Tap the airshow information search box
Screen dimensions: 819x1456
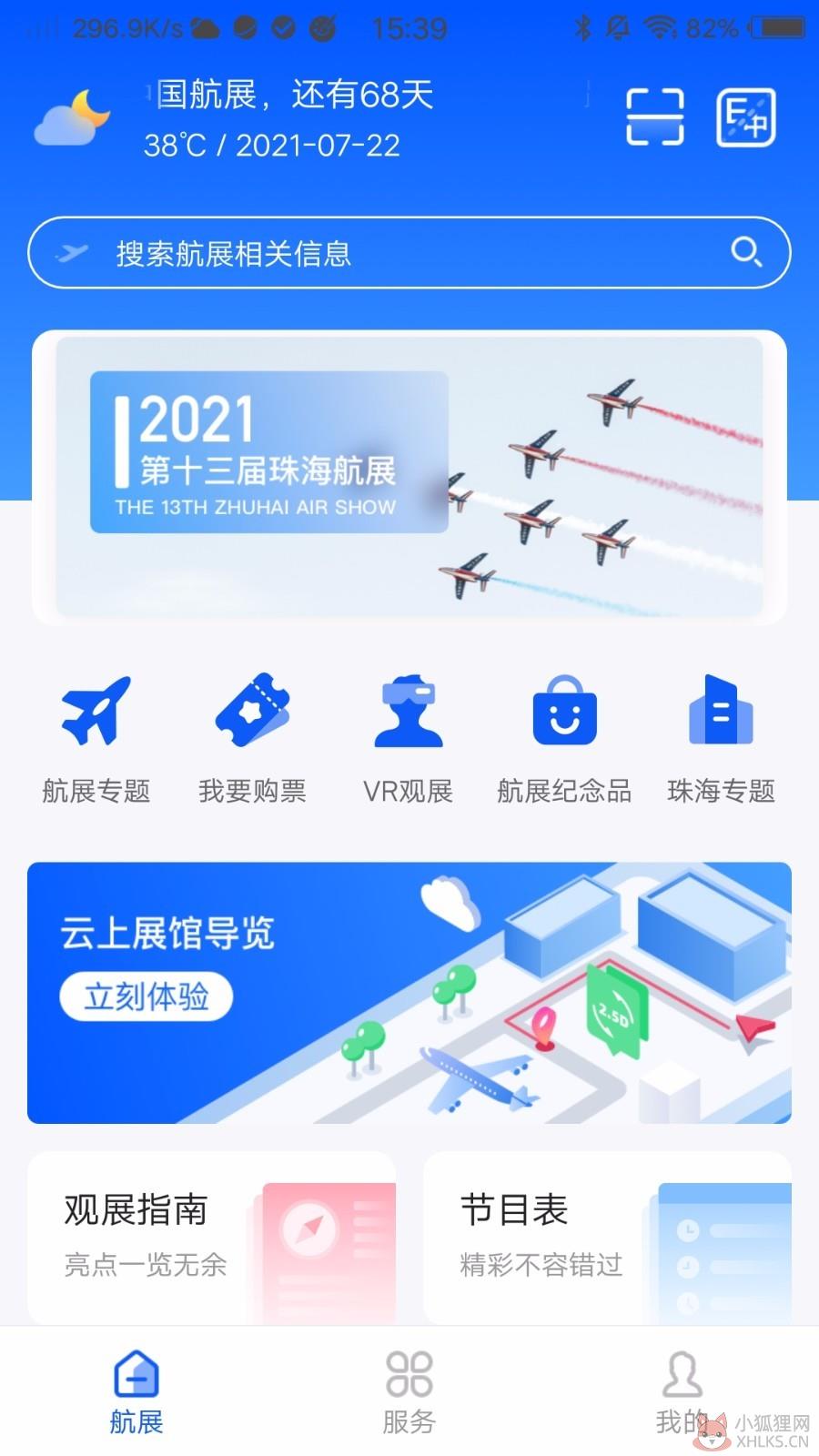409,252
